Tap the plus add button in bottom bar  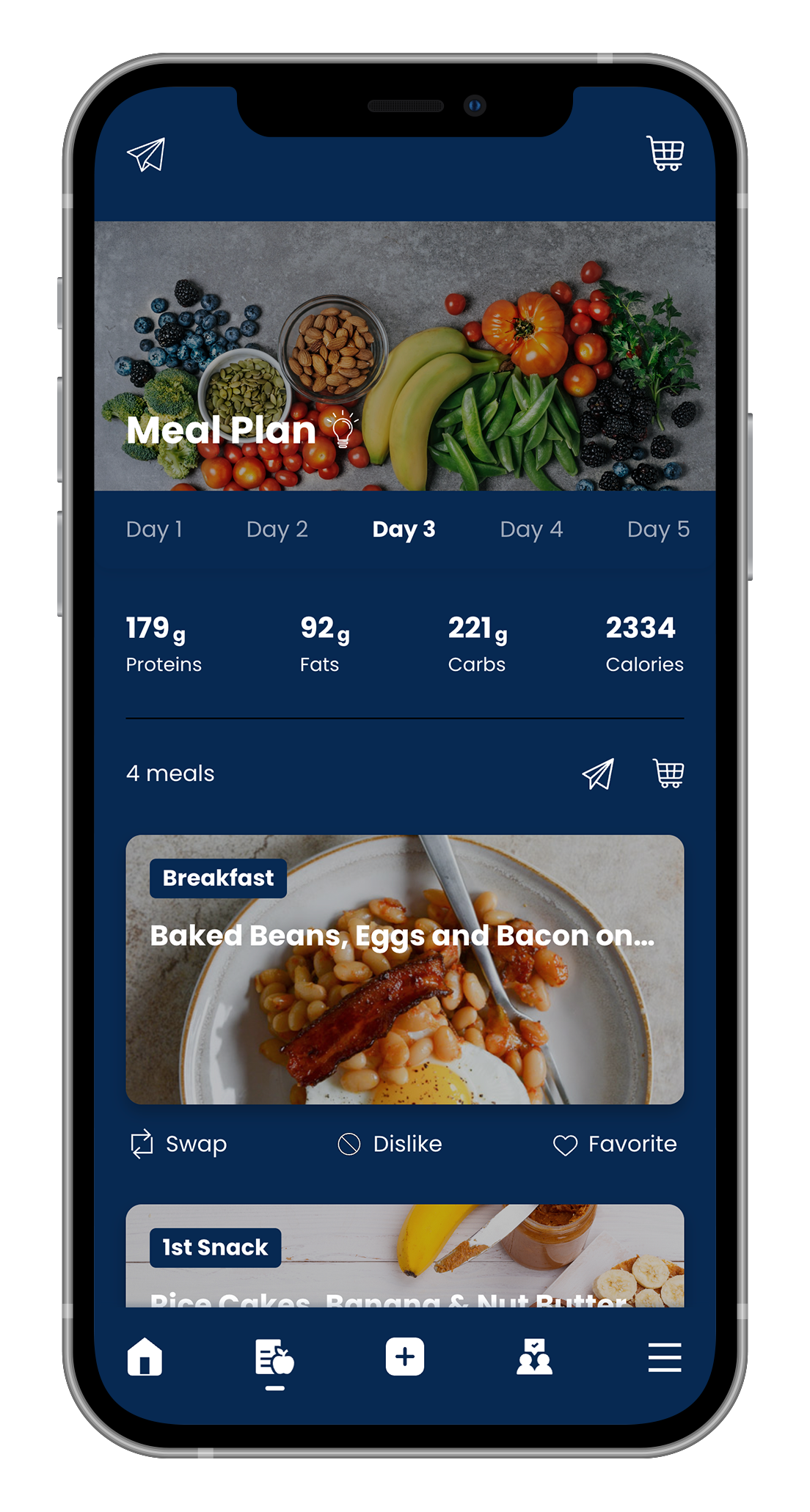pos(405,1357)
